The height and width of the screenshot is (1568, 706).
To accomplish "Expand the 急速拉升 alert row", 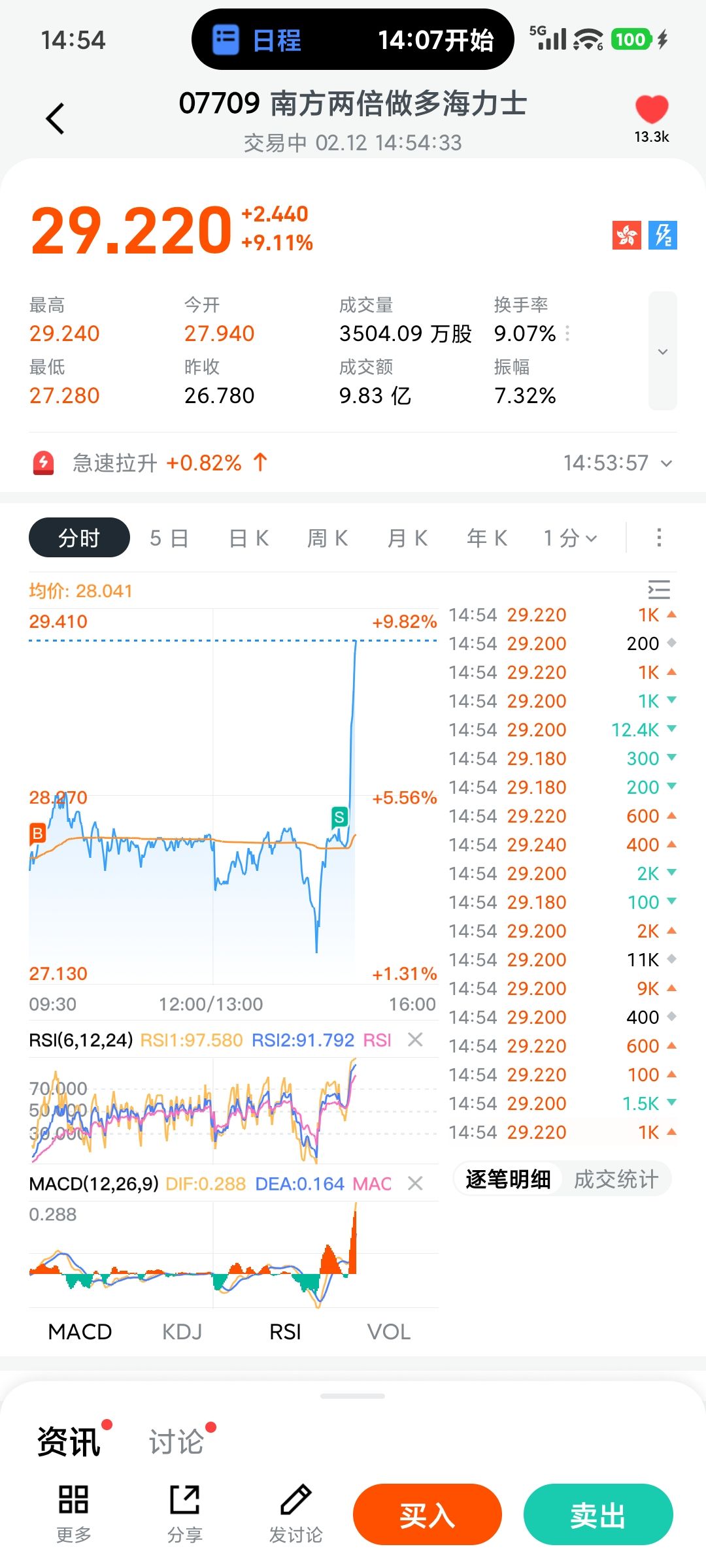I will 666,463.
